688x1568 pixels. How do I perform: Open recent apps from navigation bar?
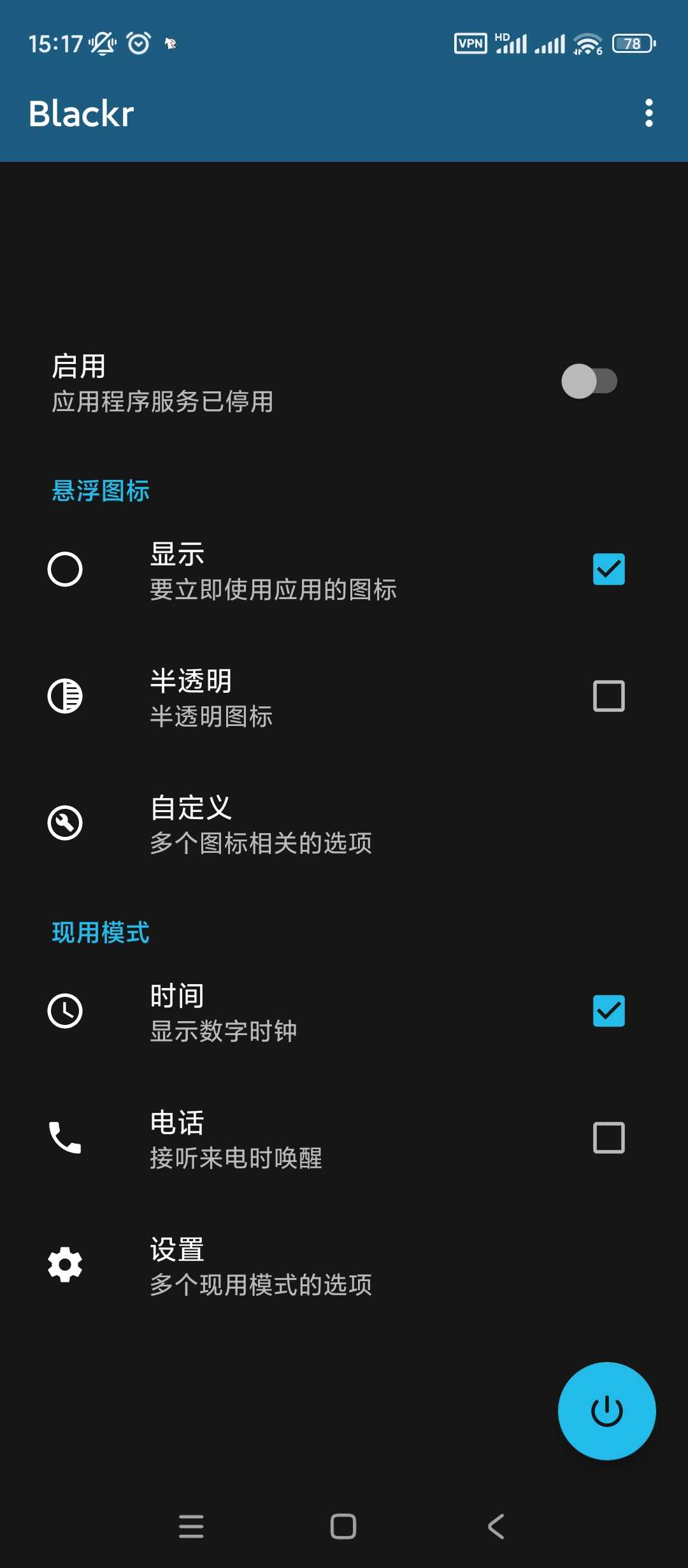tap(191, 1527)
